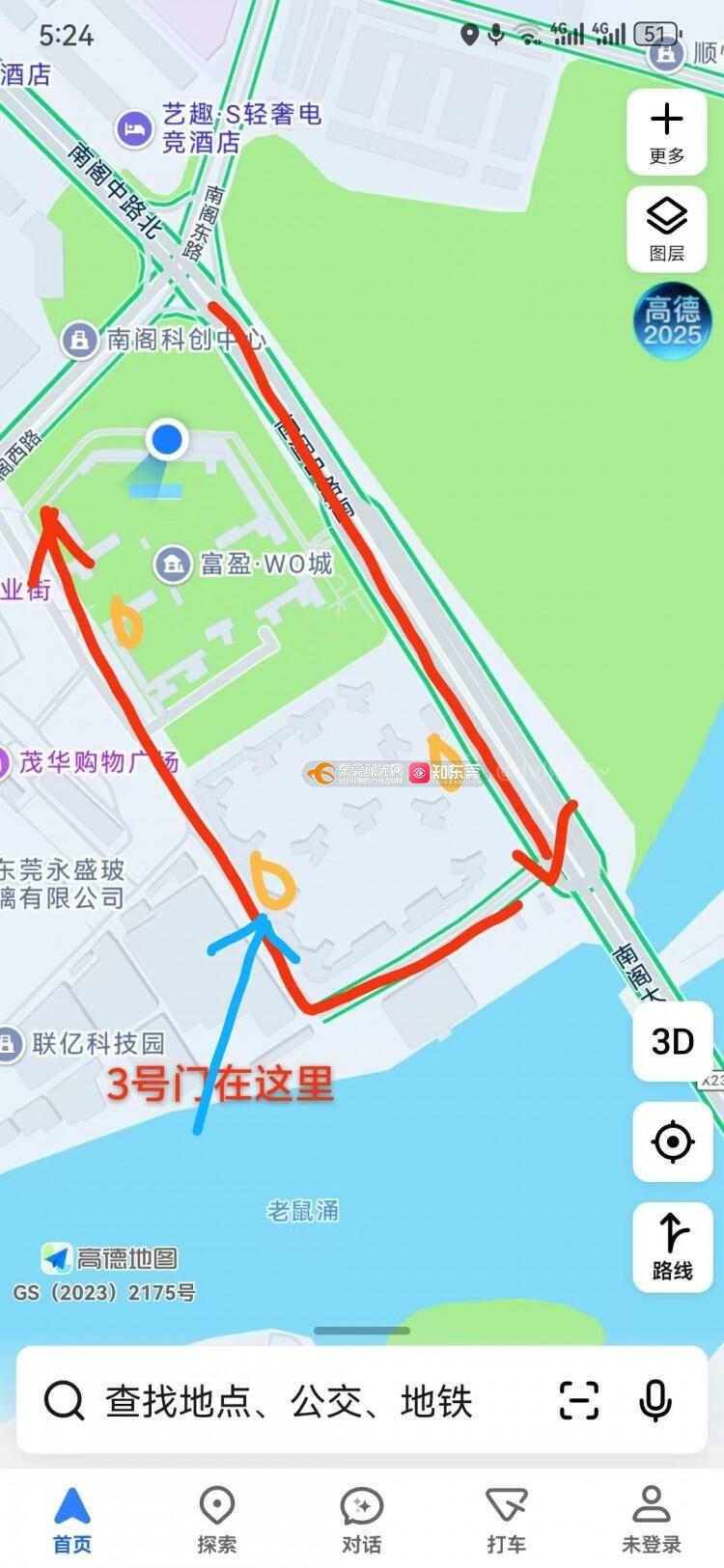Switch to the 首页 tab
This screenshot has height=1568, width=724.
coord(72,1520)
